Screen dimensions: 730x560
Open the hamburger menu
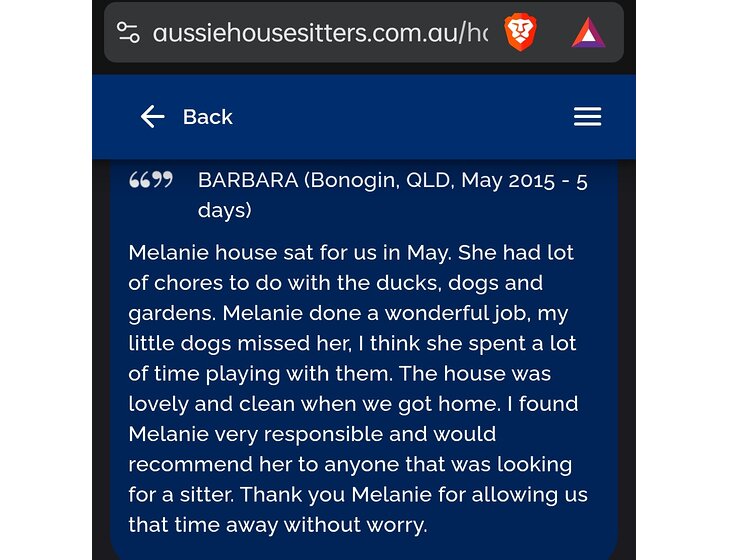587,117
